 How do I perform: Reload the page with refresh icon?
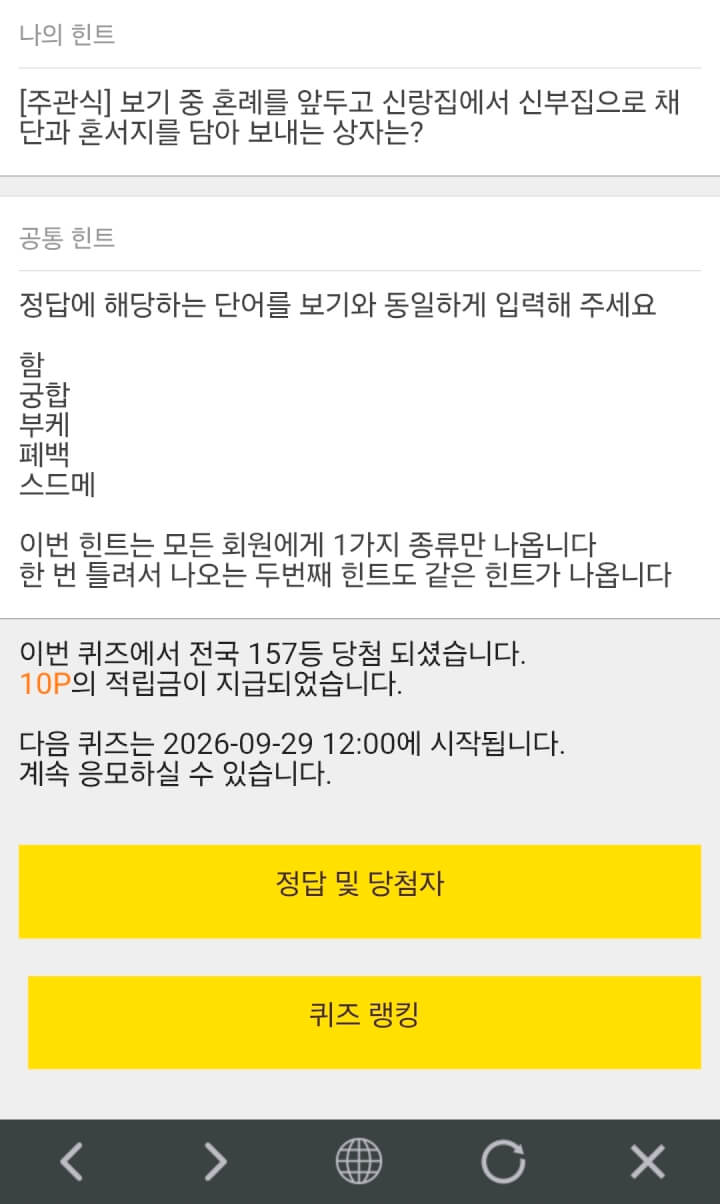503,1162
